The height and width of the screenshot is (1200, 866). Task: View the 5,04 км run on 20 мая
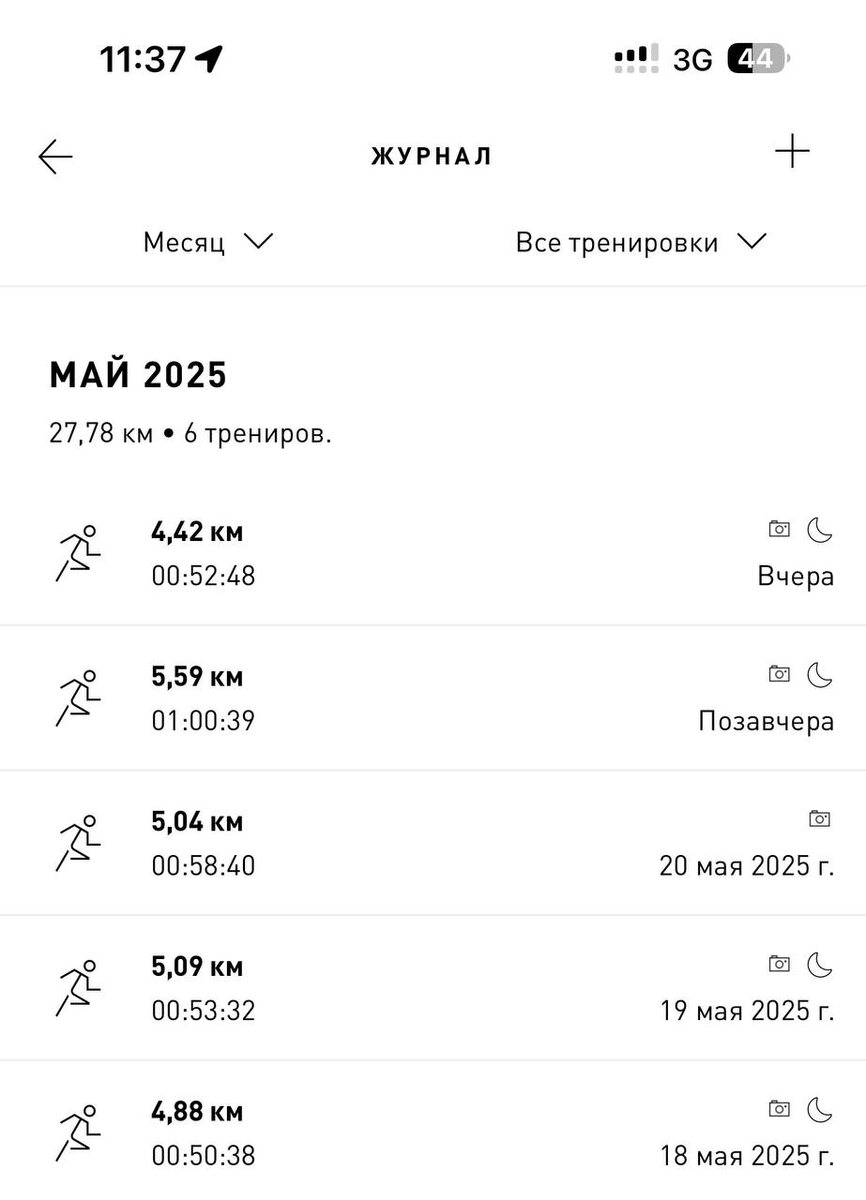click(x=432, y=843)
